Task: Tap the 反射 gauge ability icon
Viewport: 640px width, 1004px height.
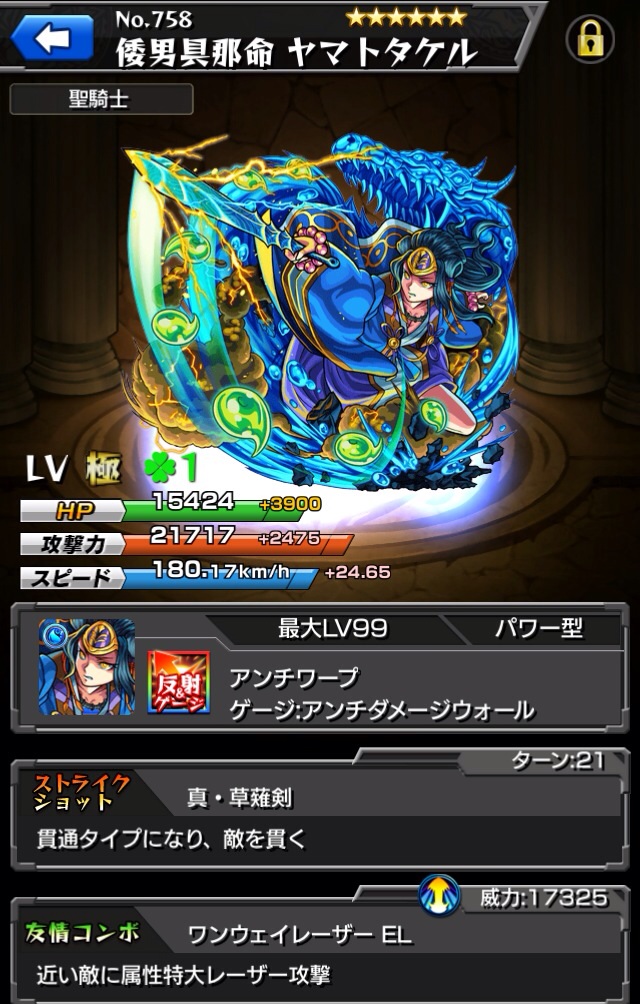Action: click(x=178, y=683)
